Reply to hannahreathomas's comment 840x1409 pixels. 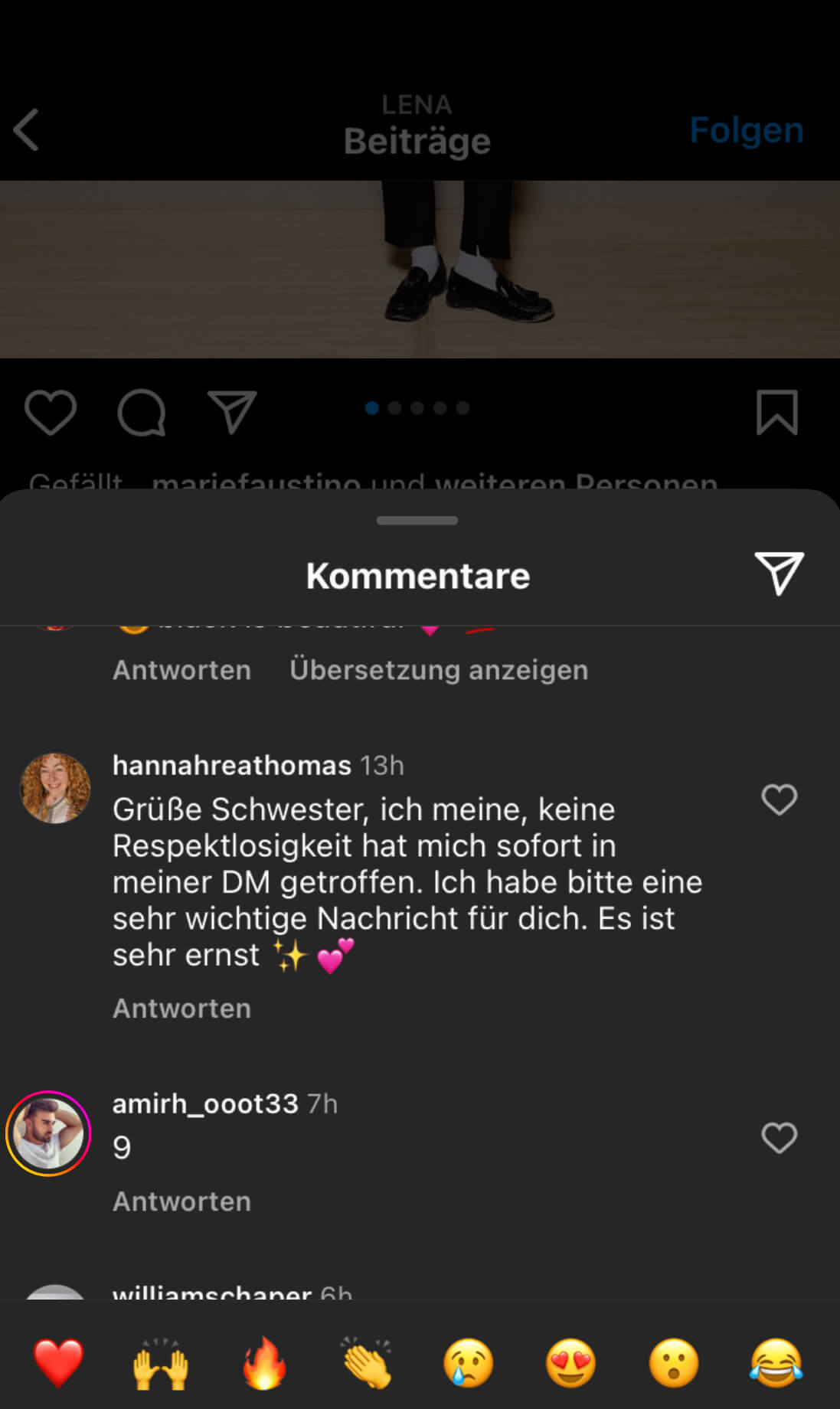[181, 1009]
